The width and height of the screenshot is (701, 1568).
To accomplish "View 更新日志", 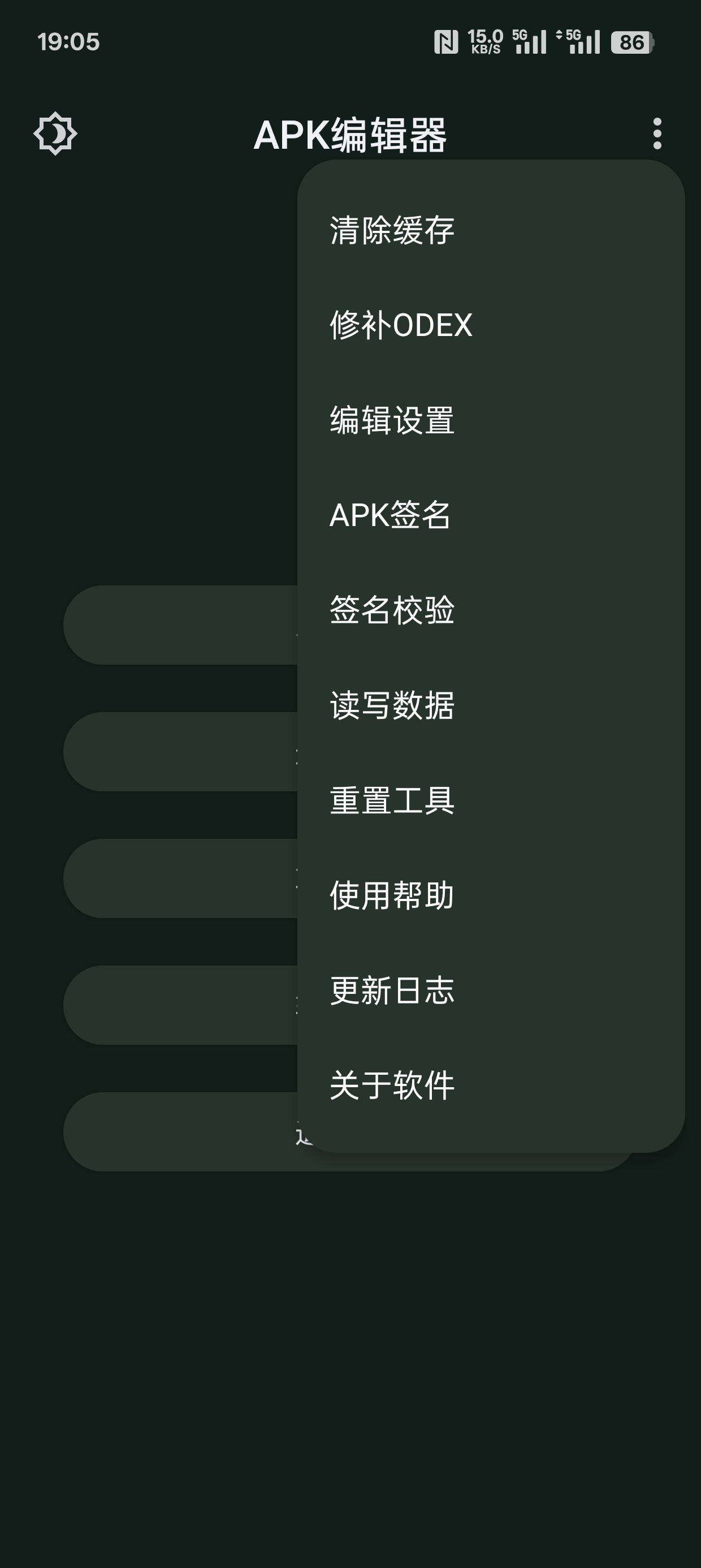I will click(x=392, y=990).
